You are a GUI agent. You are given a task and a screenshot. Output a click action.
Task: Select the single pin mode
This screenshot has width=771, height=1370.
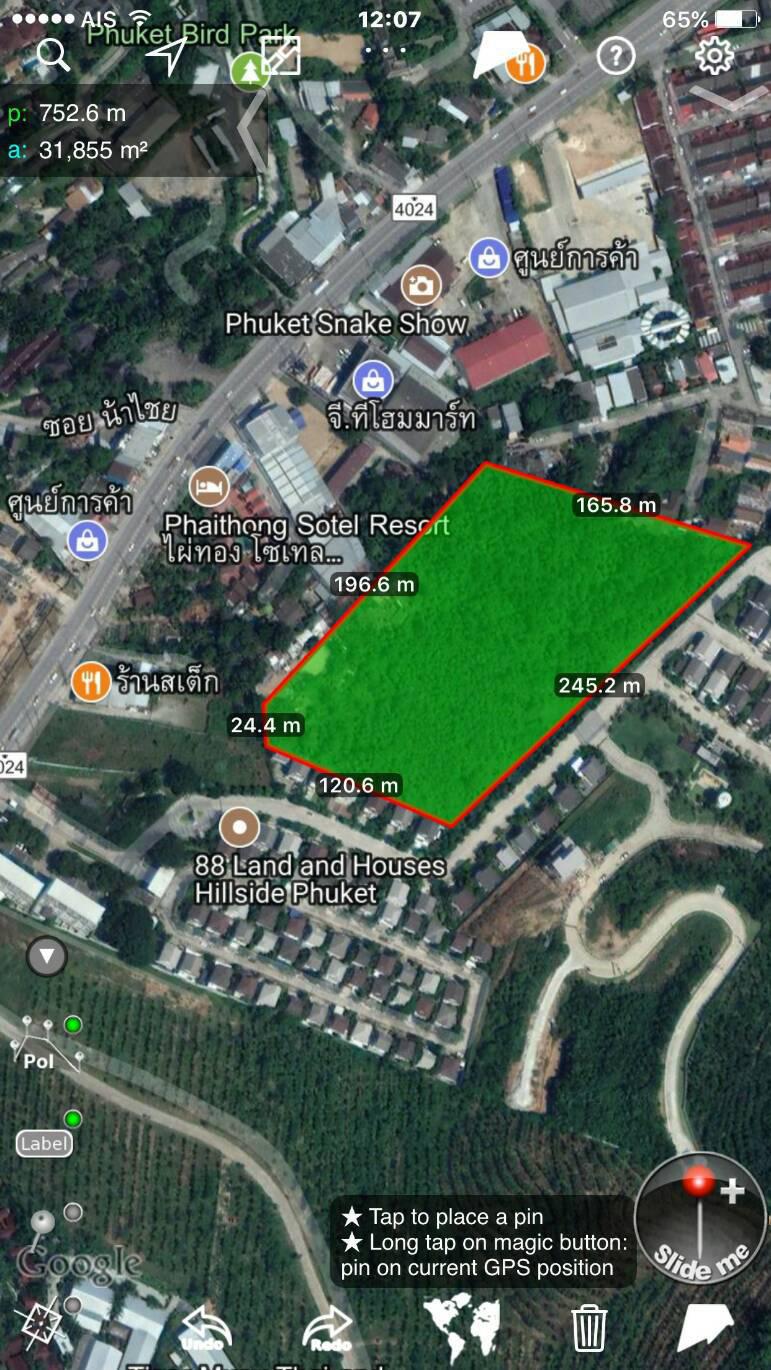tap(42, 1226)
